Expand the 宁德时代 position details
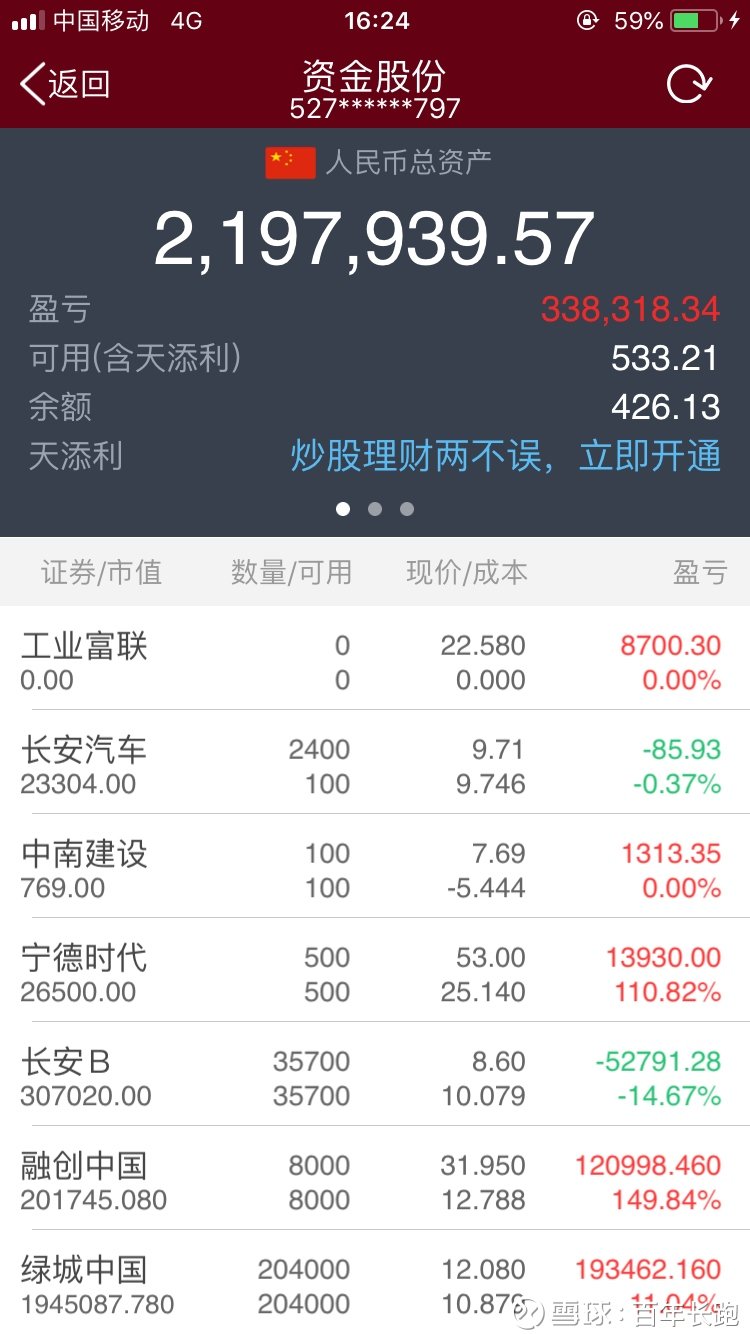 pos(375,972)
